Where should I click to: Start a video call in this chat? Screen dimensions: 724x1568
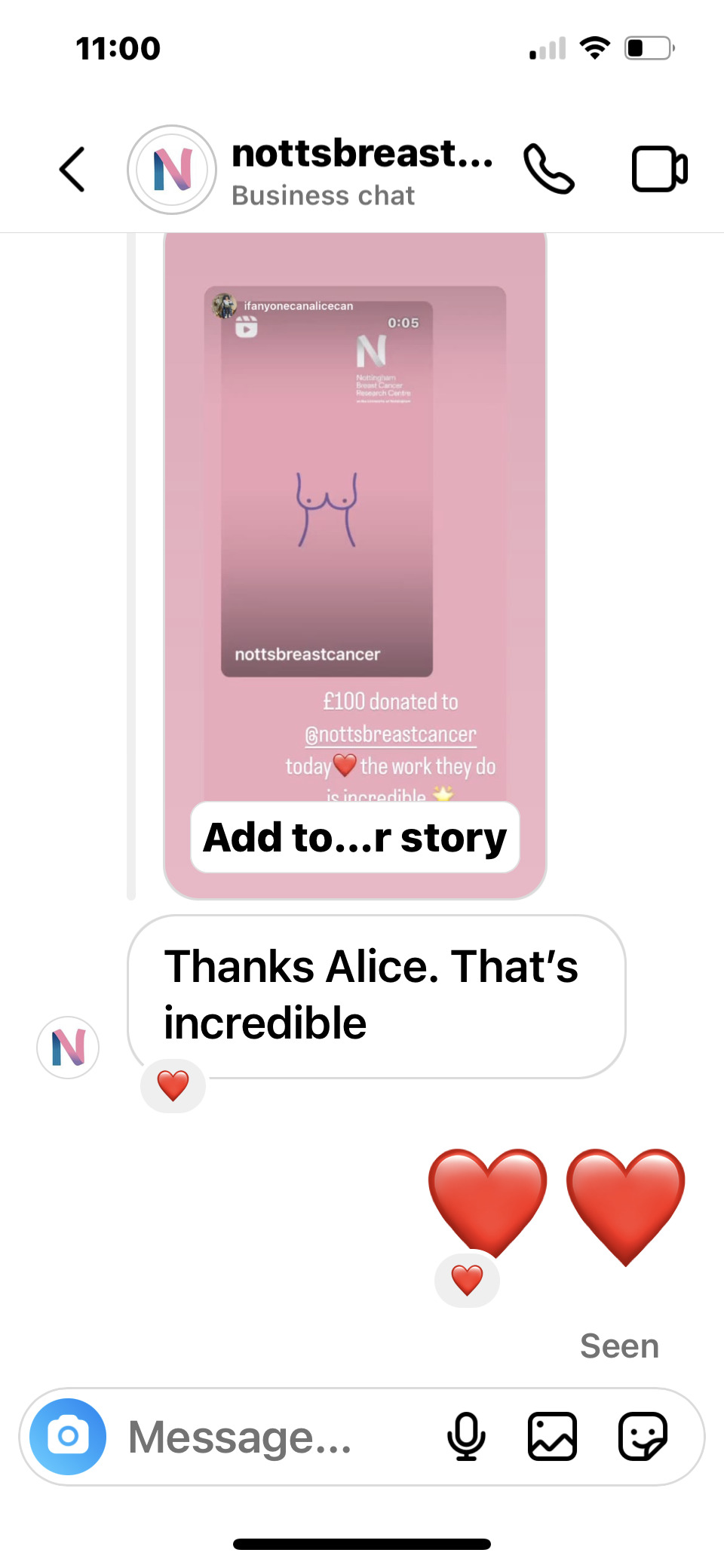tap(659, 170)
